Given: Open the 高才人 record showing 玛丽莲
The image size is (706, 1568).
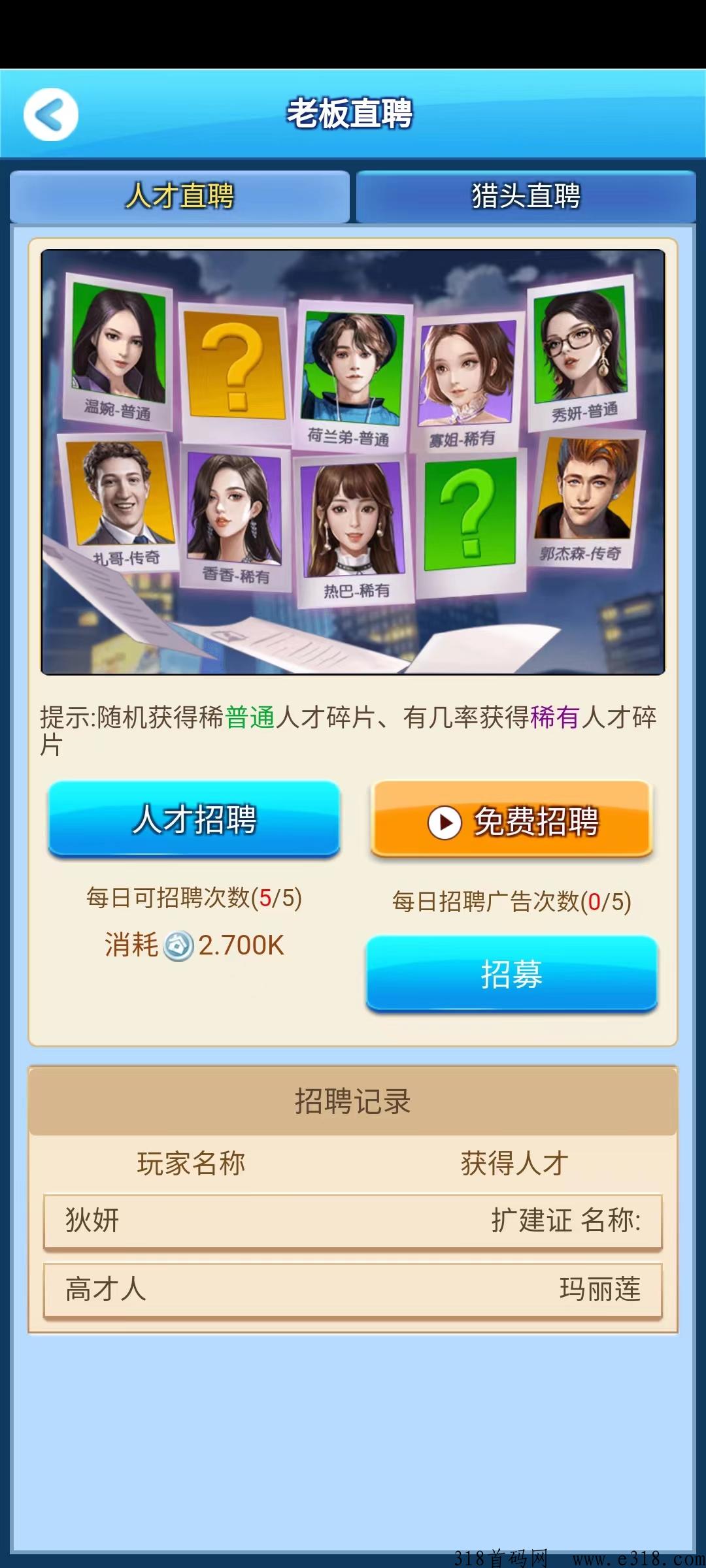Looking at the screenshot, I should tap(353, 1290).
